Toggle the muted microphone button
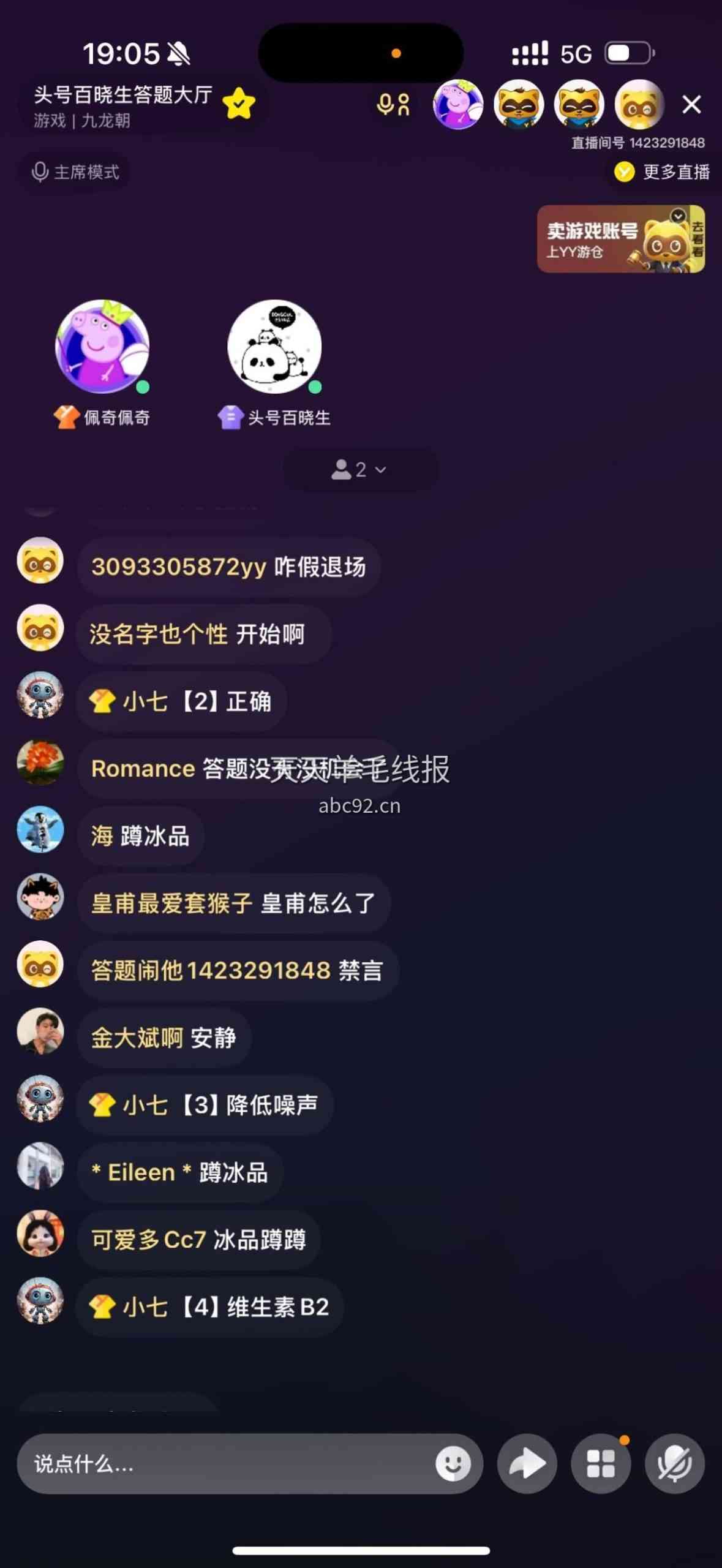Image resolution: width=722 pixels, height=1568 pixels. pos(675,1464)
